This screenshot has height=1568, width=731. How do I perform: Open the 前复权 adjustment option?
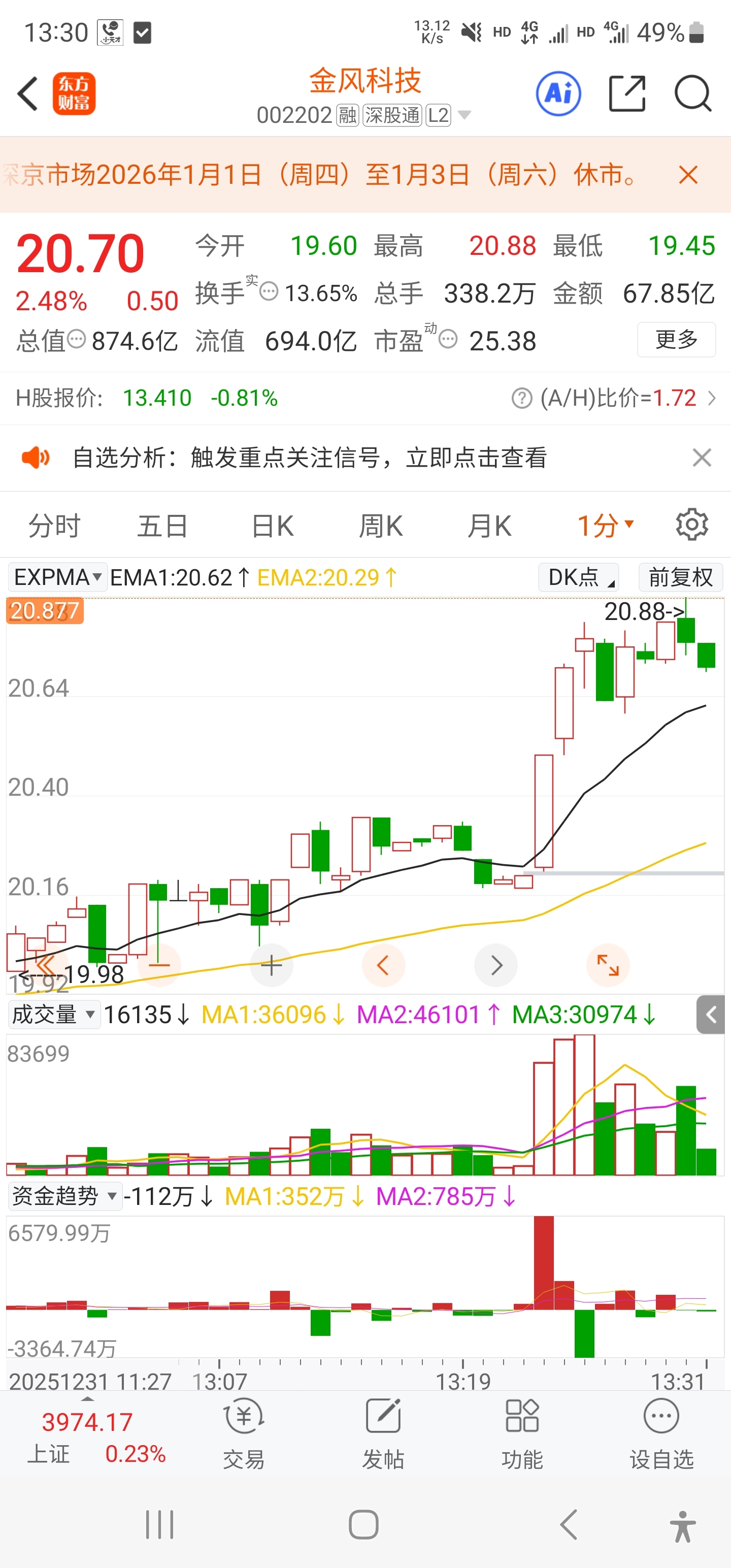(x=680, y=577)
